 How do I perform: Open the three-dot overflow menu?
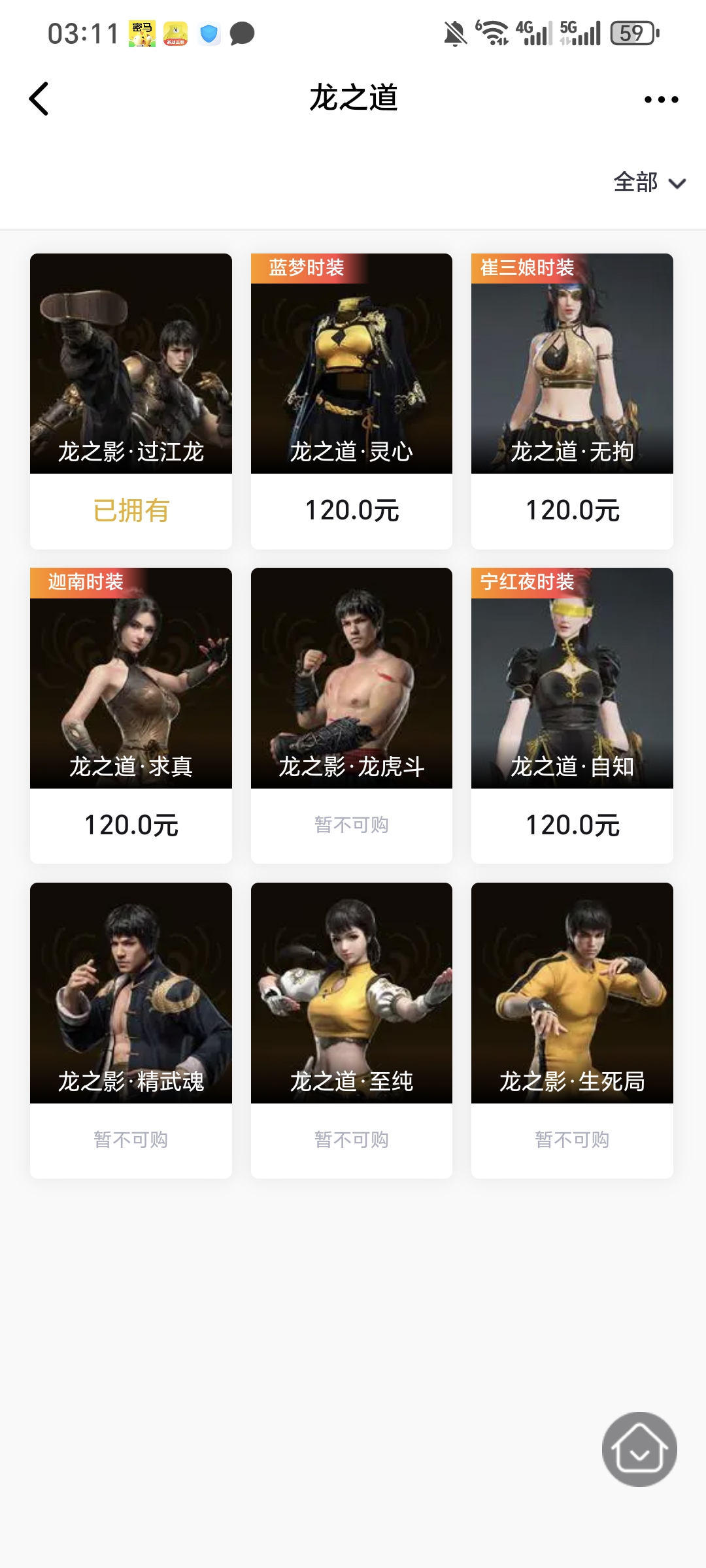[661, 99]
